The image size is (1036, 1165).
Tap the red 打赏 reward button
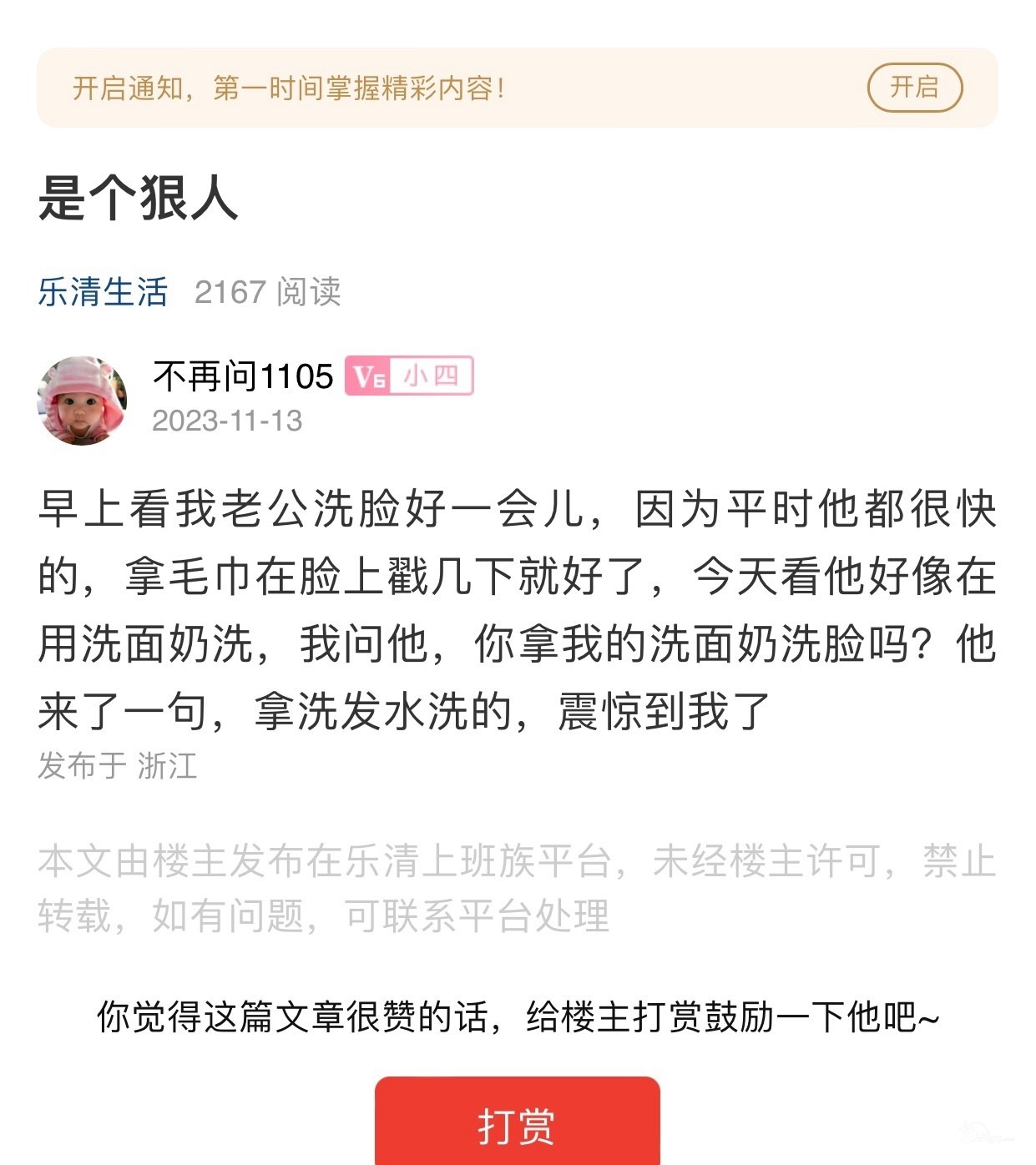tap(517, 1124)
